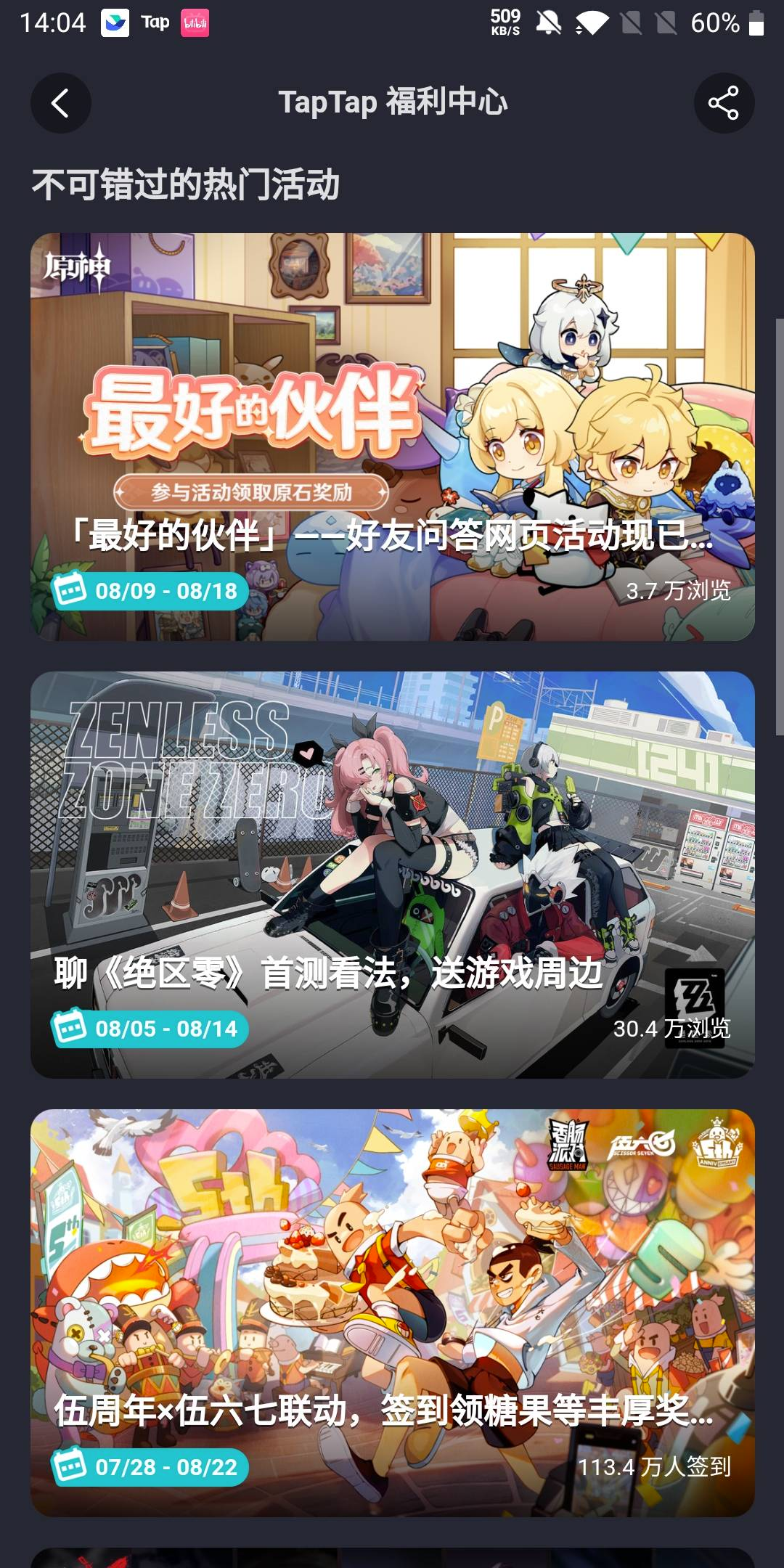Go back from TapTap 福利中心

click(61, 103)
